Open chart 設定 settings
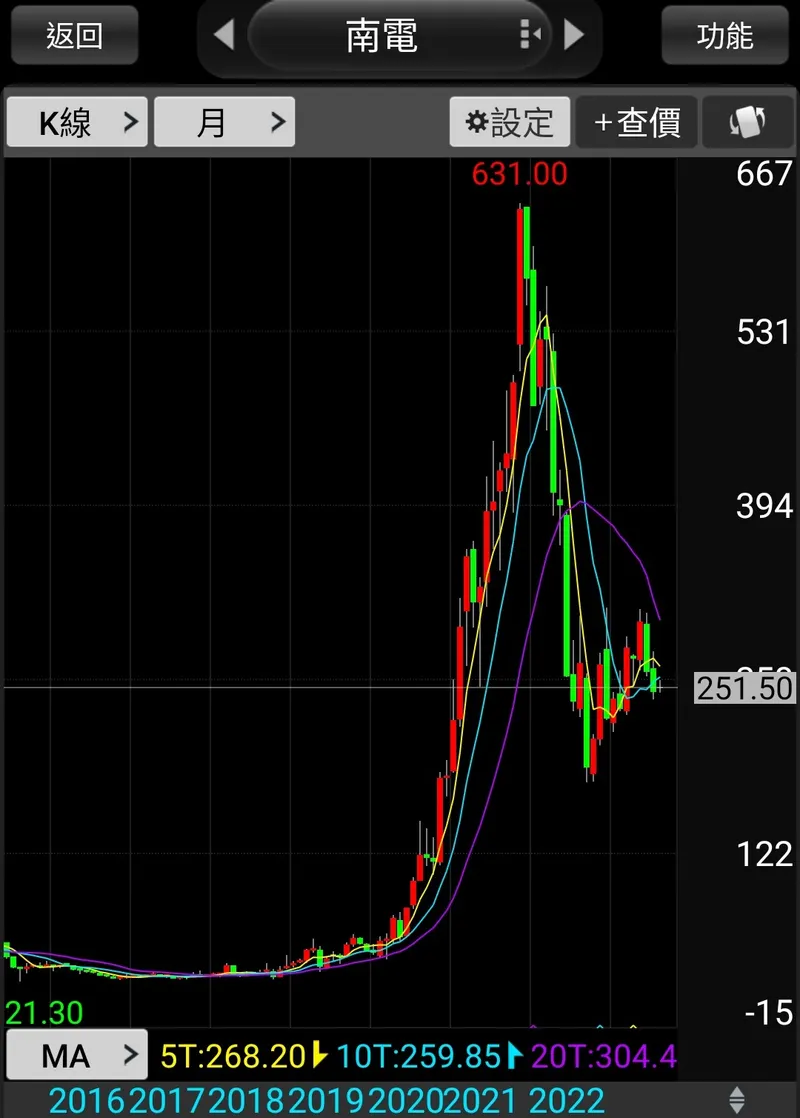Viewport: 800px width, 1118px height. [510, 123]
